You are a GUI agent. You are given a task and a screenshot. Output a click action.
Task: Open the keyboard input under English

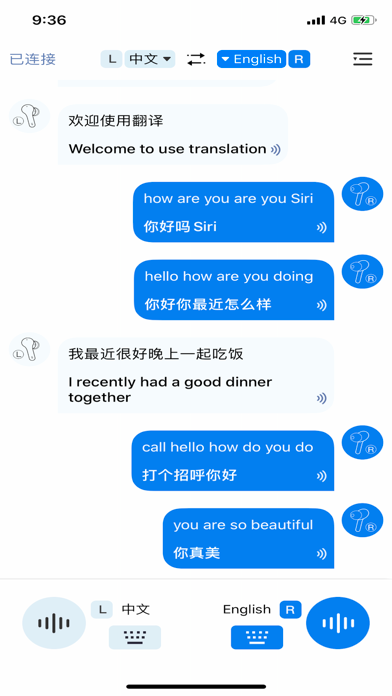click(x=257, y=637)
